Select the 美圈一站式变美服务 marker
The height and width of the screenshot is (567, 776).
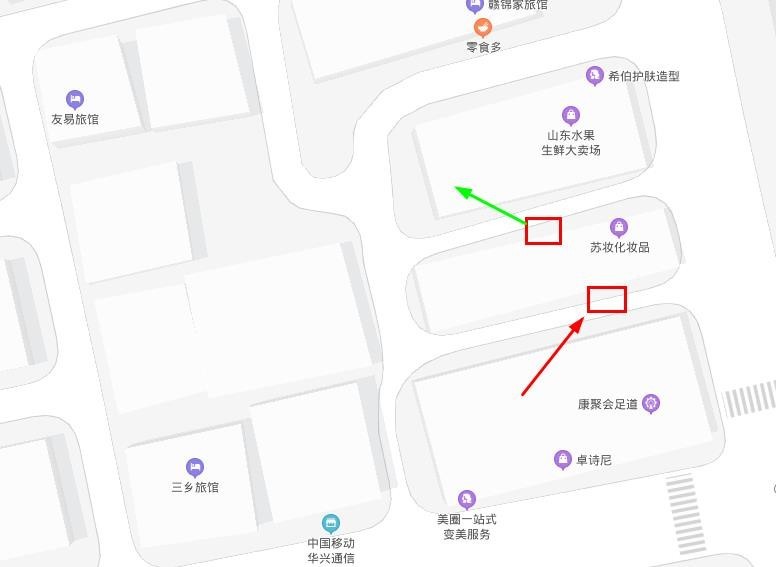466,499
